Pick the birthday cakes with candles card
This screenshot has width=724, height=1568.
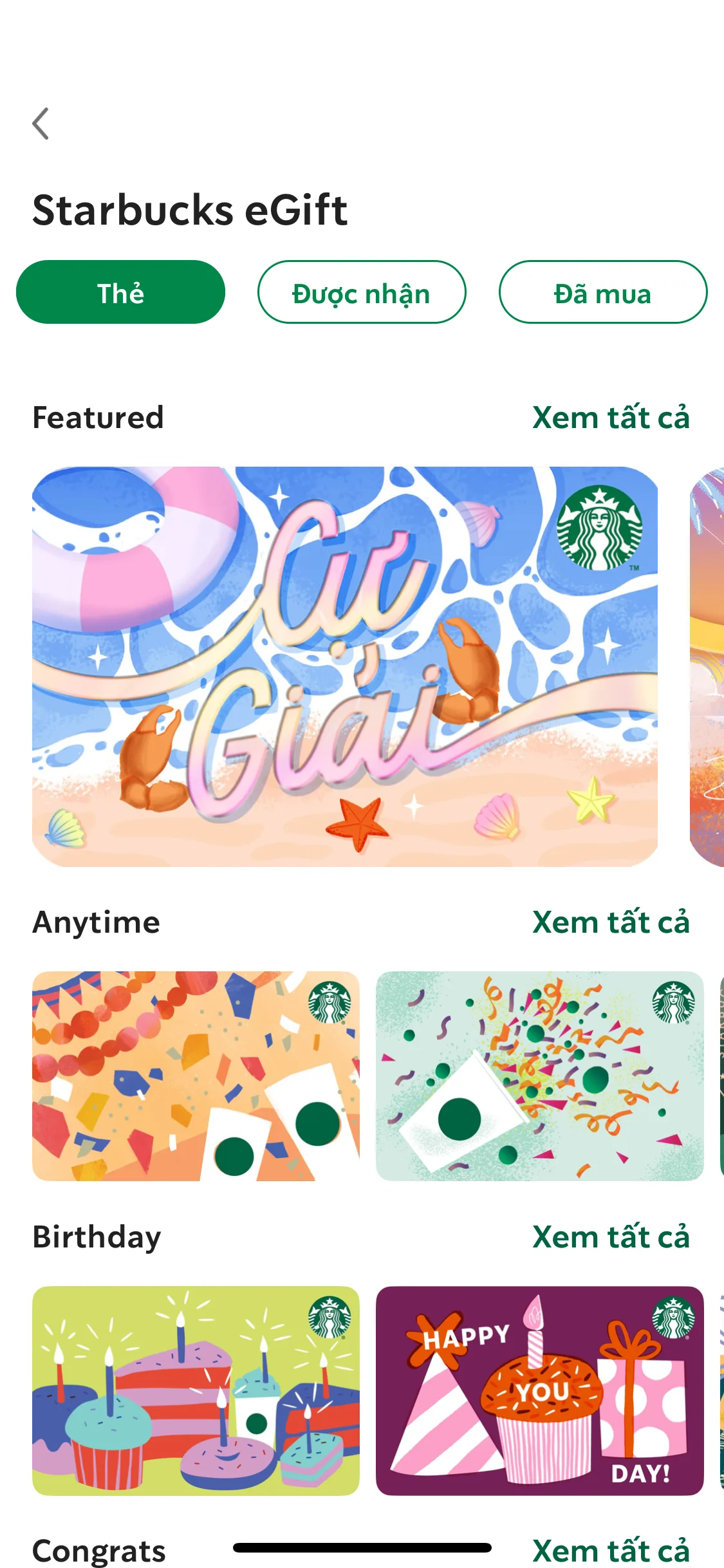(196, 1390)
